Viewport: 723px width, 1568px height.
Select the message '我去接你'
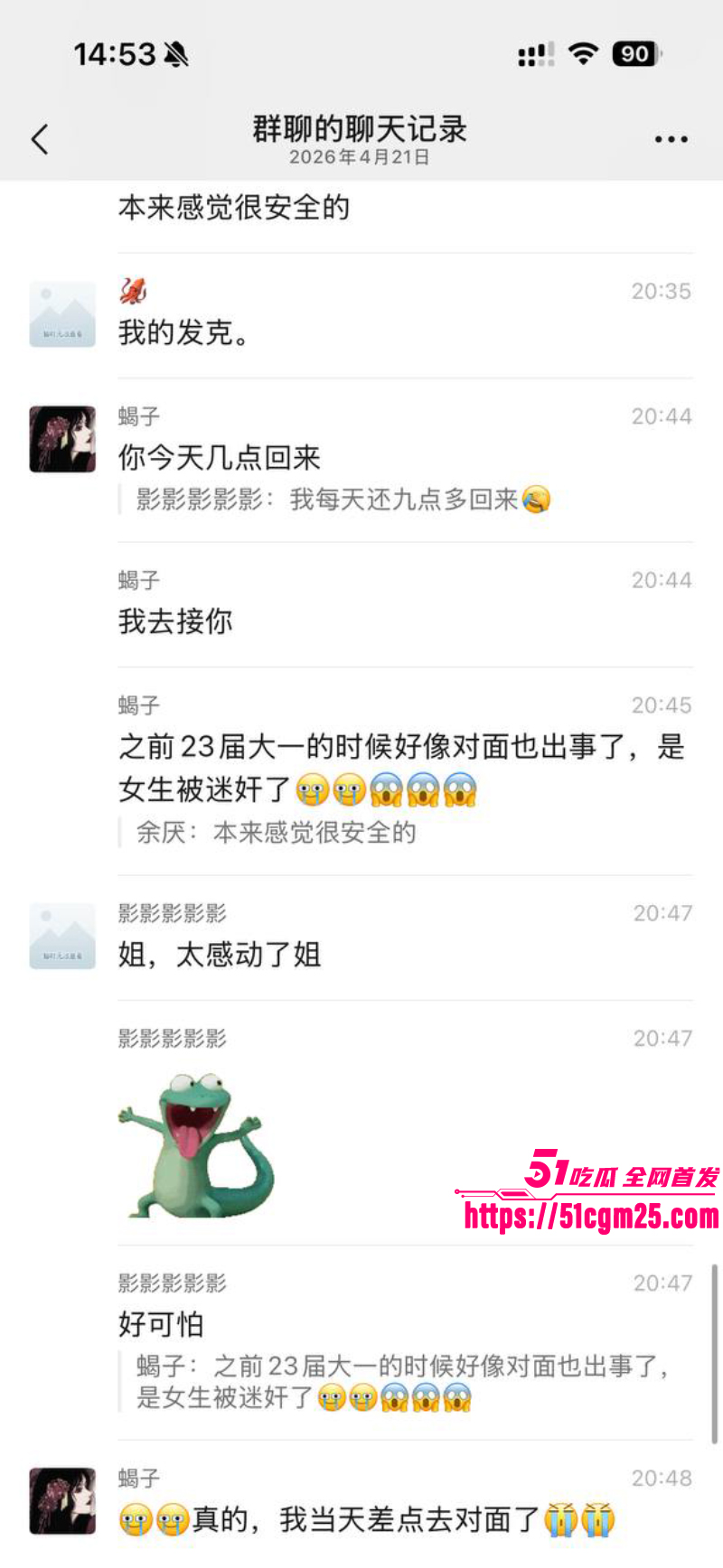point(174,621)
